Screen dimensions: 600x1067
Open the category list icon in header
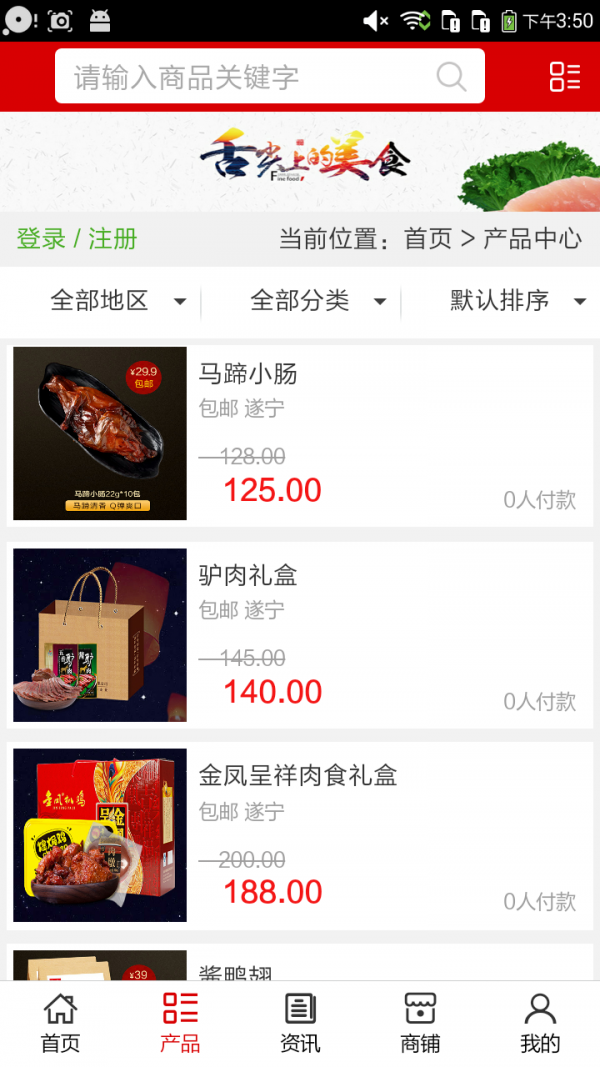564,77
